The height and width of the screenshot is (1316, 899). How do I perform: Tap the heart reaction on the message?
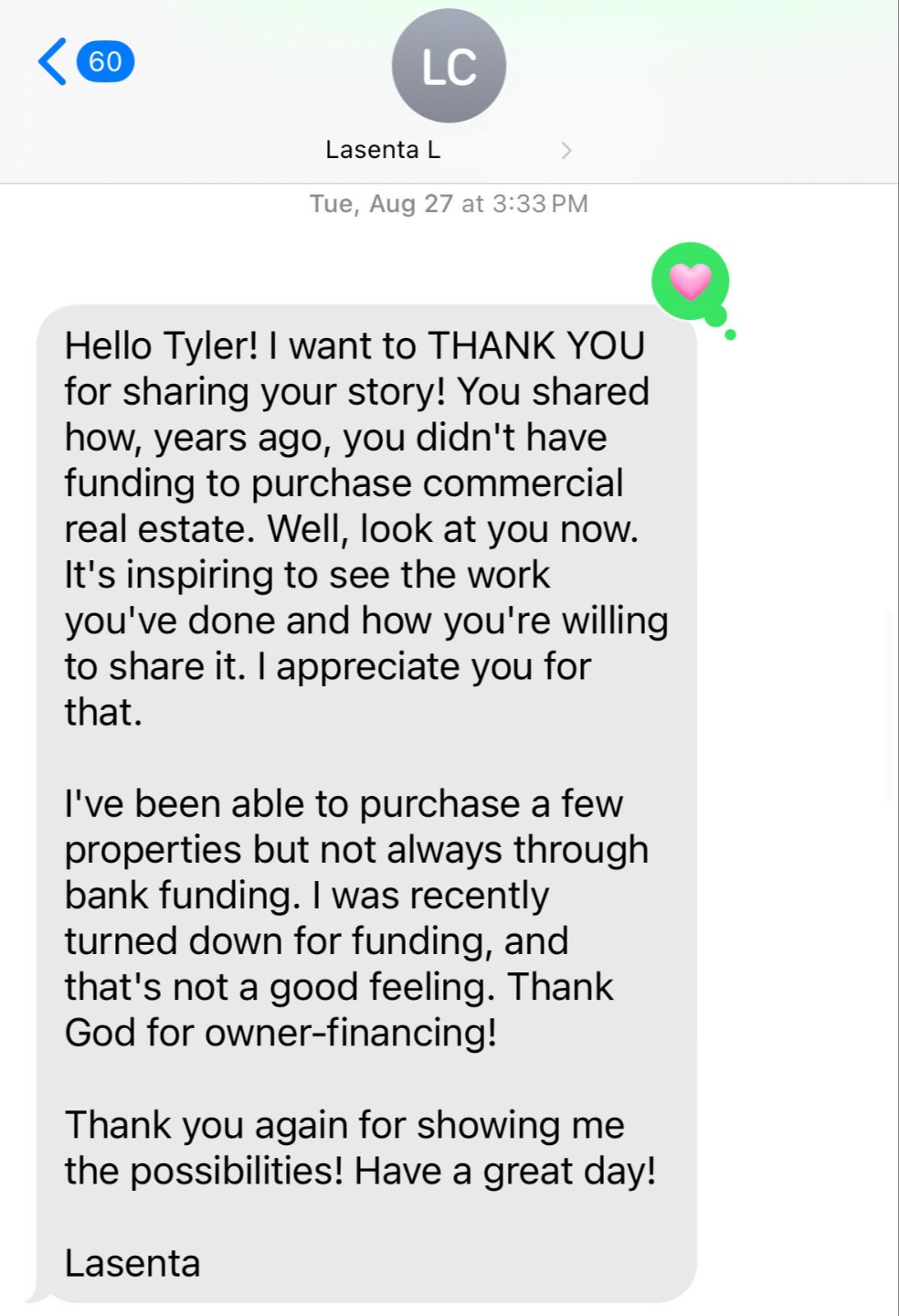(x=691, y=281)
